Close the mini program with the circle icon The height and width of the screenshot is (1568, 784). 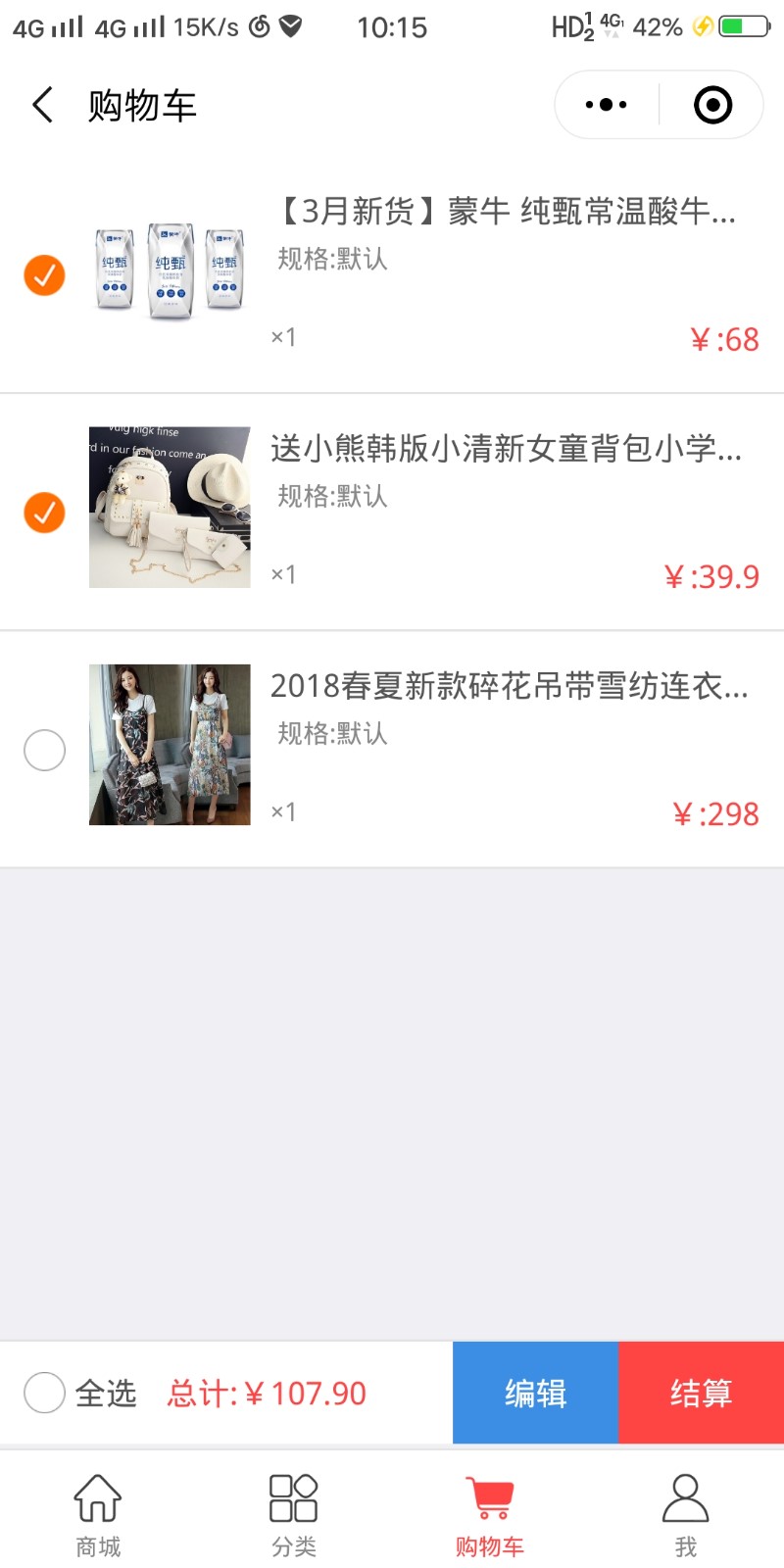point(712,105)
